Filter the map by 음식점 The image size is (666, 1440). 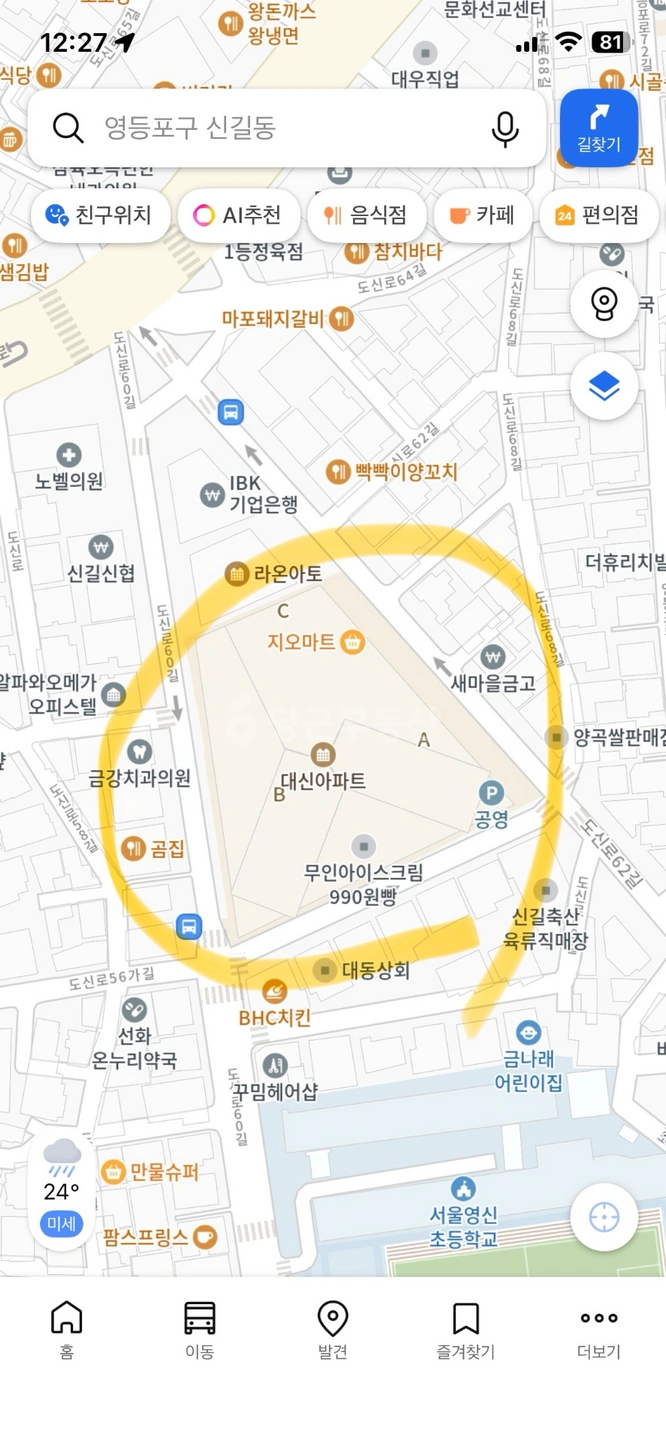tap(365, 215)
